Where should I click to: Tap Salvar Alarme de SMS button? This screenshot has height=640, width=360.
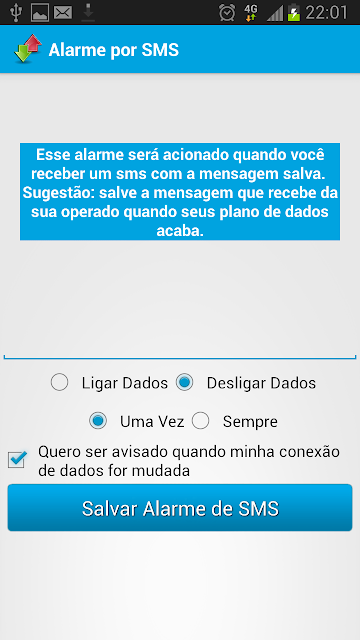(180, 508)
